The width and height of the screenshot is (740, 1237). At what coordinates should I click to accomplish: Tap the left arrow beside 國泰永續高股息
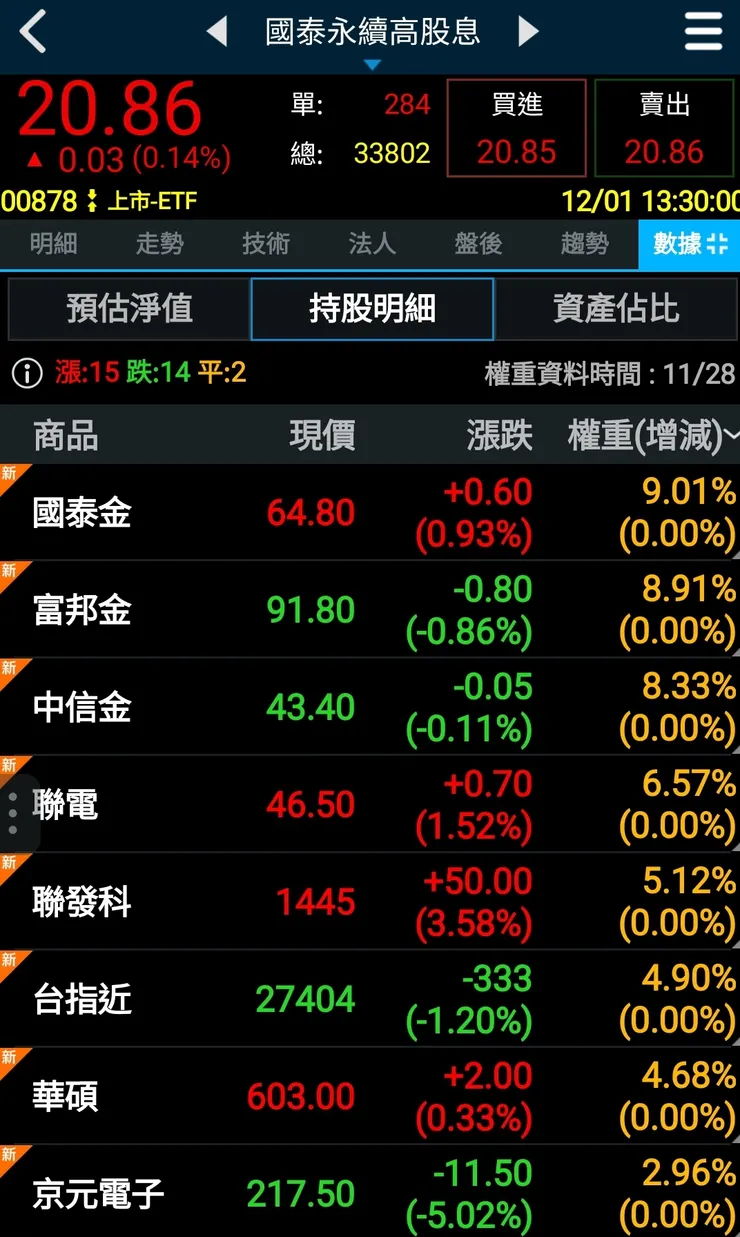point(219,31)
